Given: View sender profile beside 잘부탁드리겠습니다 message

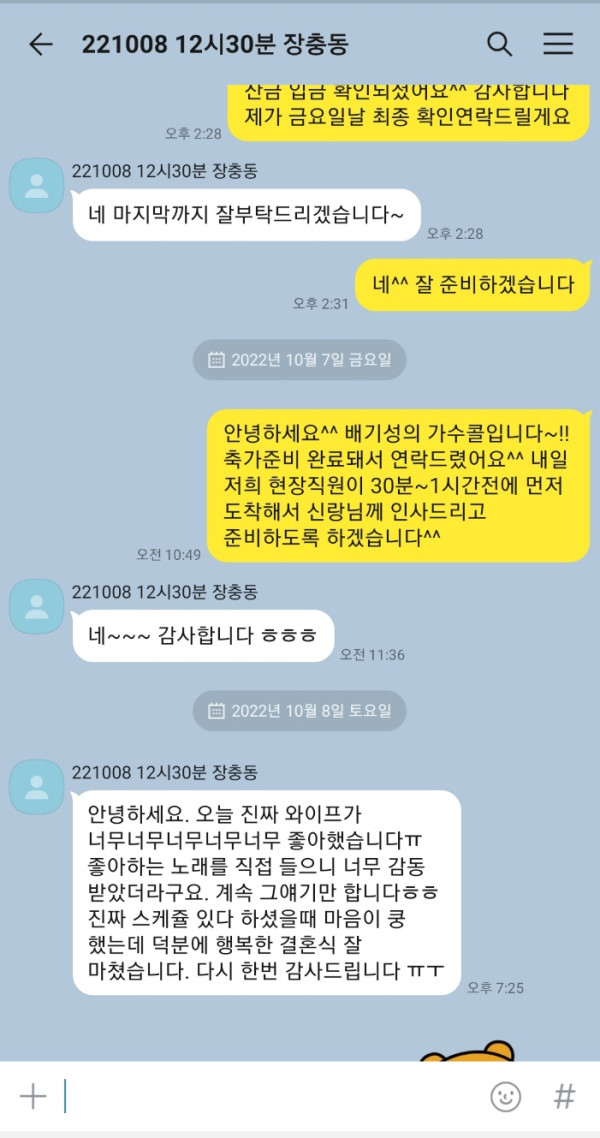Looking at the screenshot, I should point(37,185).
